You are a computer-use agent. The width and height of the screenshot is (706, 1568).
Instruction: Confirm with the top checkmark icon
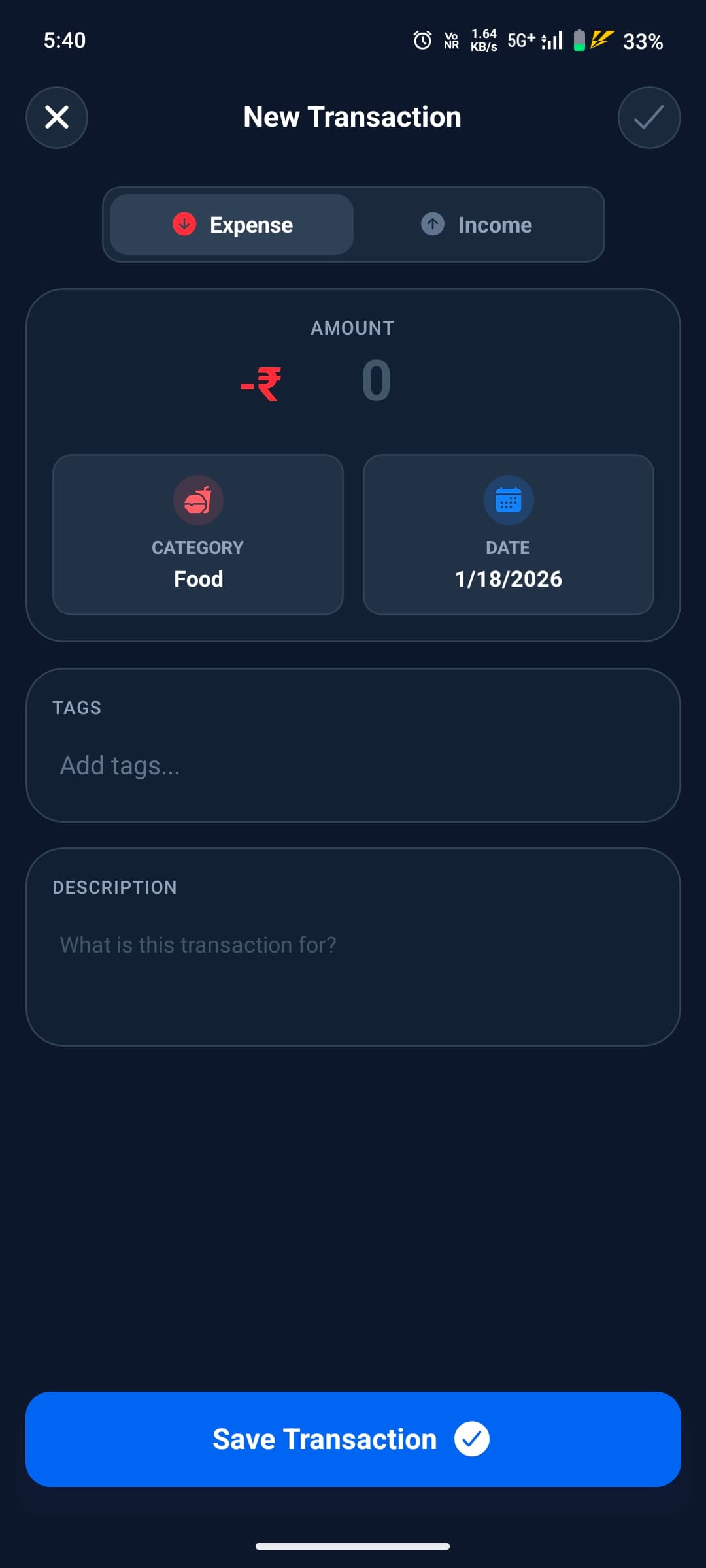648,118
